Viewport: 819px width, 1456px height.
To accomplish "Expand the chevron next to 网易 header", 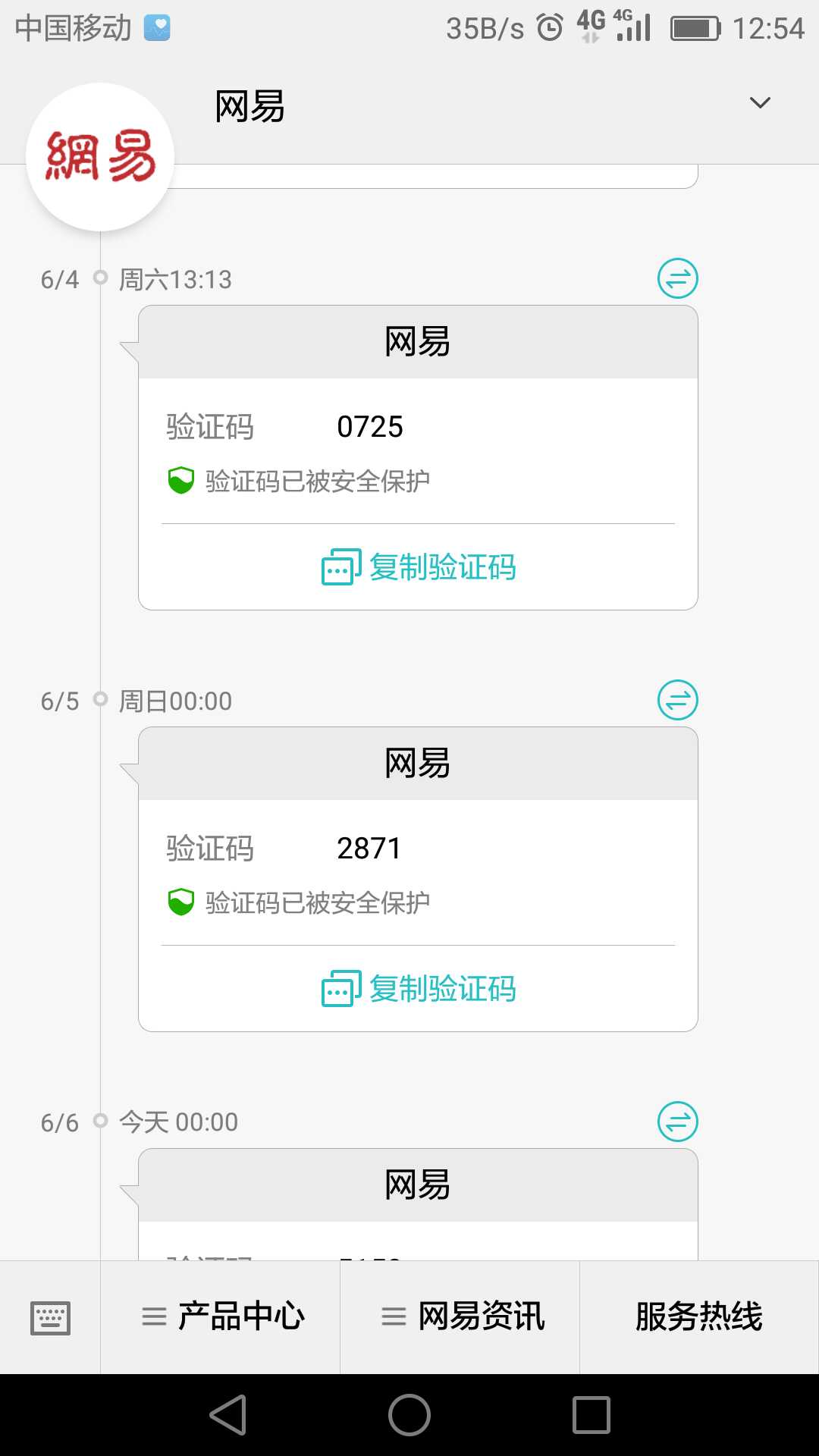I will (x=760, y=102).
